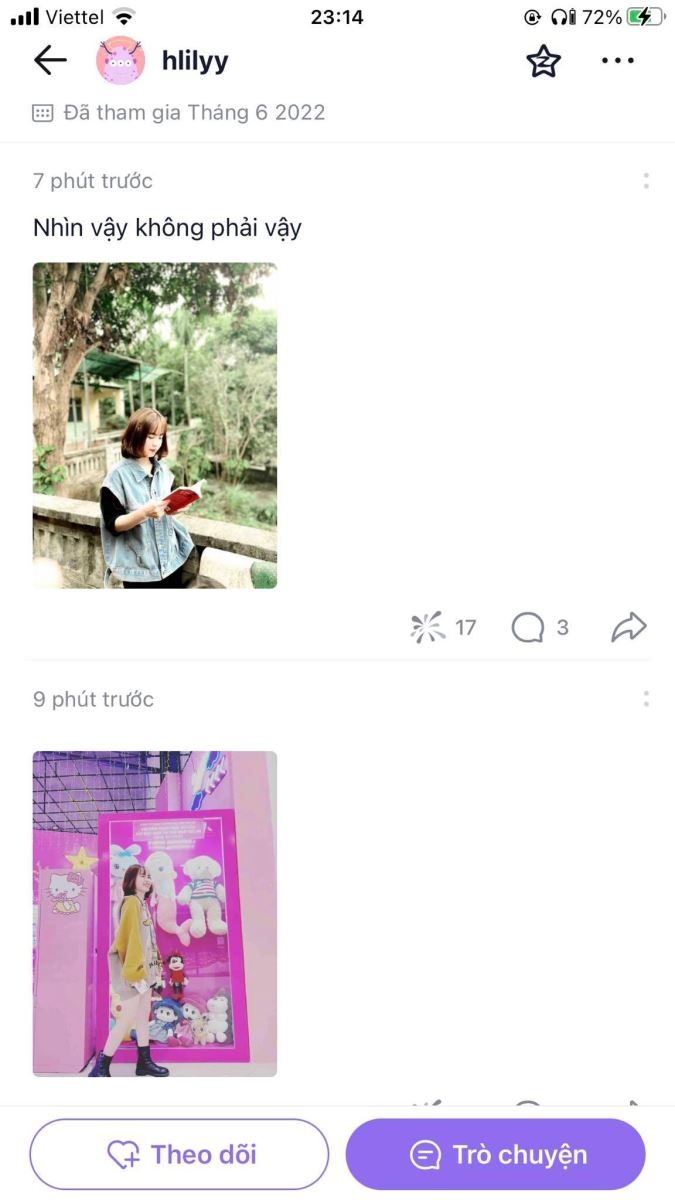This screenshot has width=675, height=1200.
Task: Go back using the arrow icon
Action: 50,60
